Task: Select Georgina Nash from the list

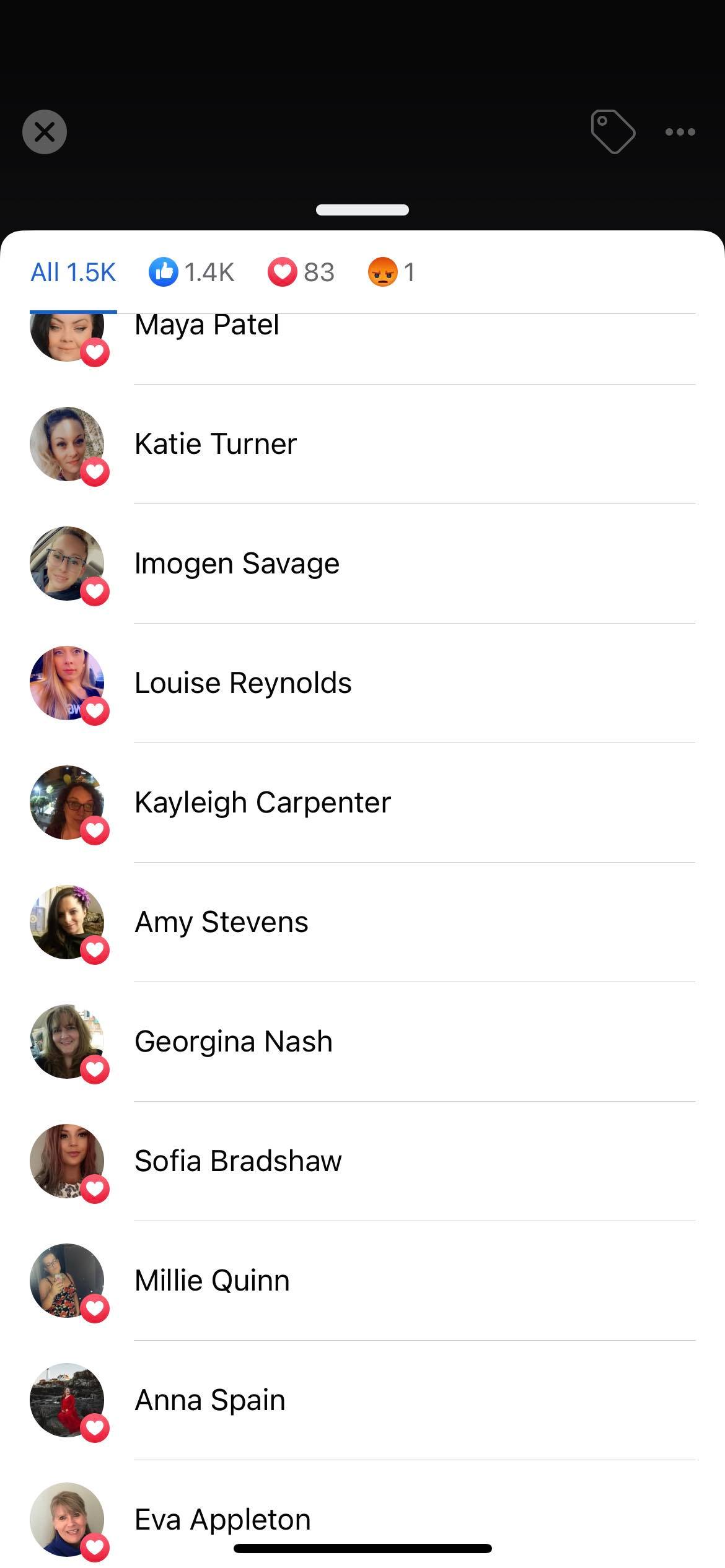Action: [x=234, y=1042]
